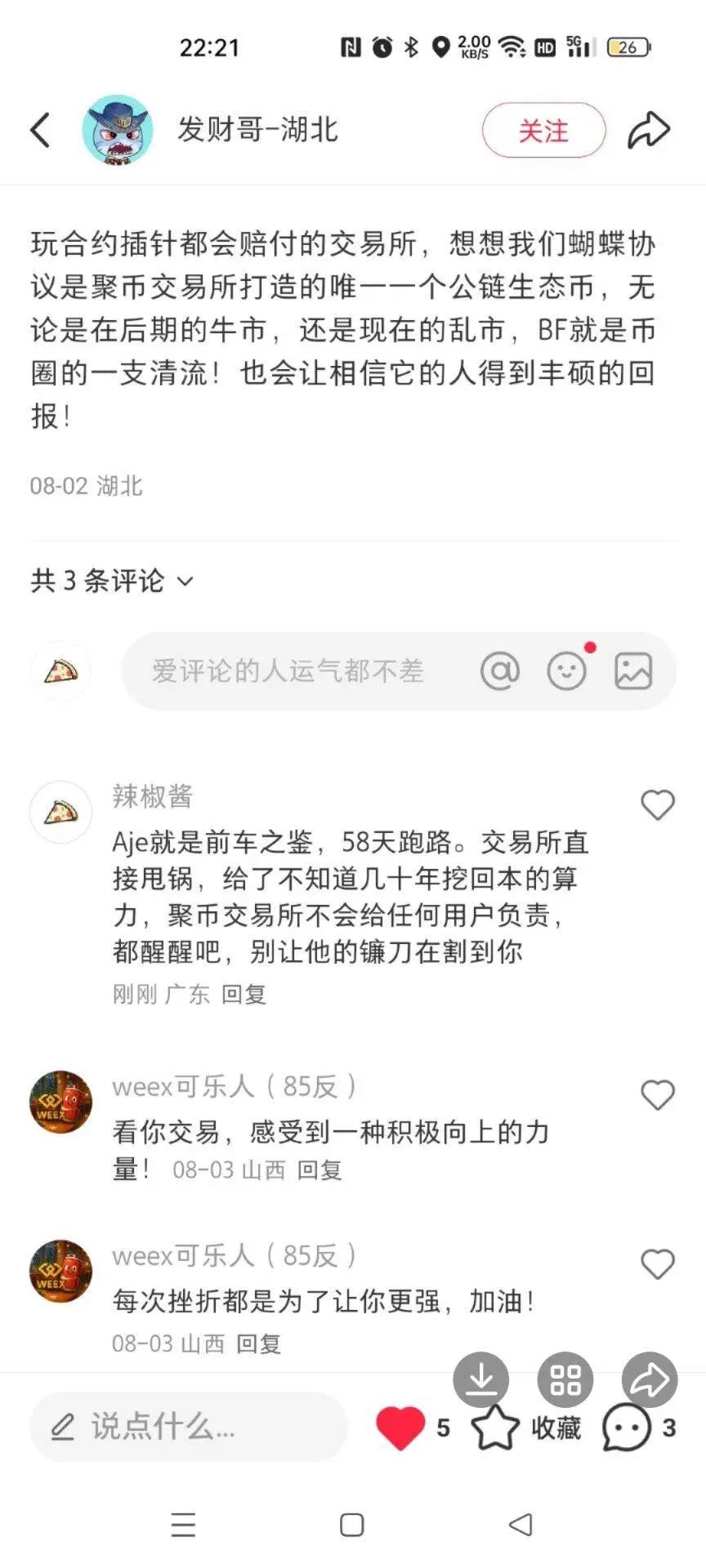Reply to the 看你交易 comment
This screenshot has height=1568, width=706.
click(319, 1170)
